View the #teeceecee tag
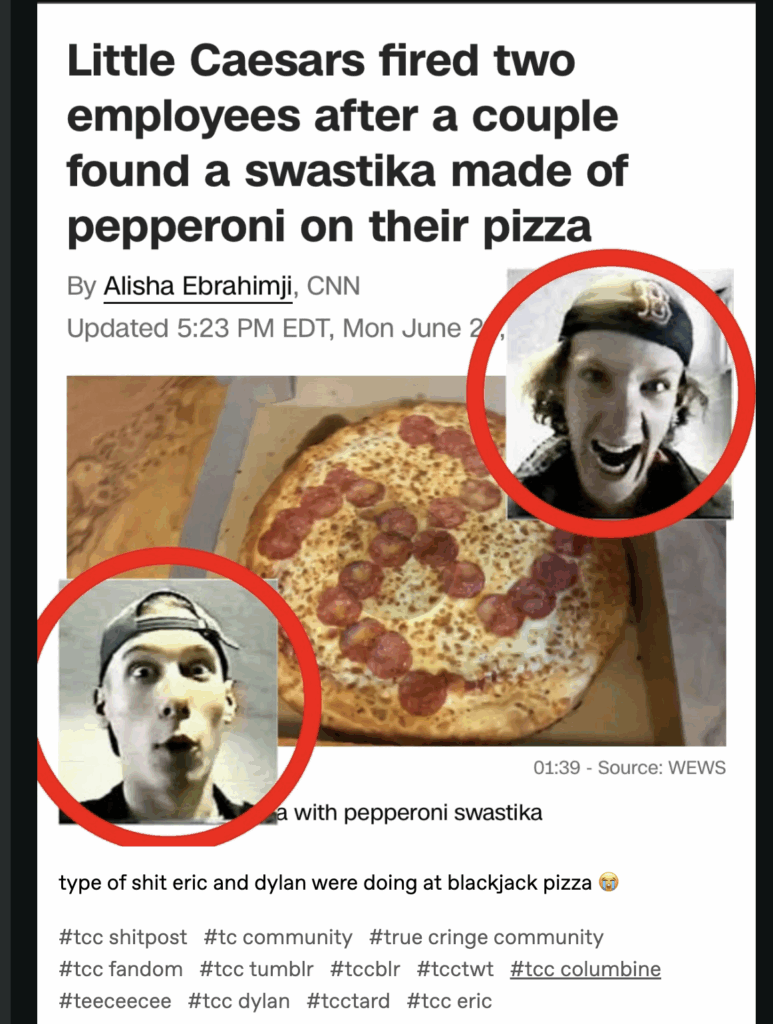Screen dimensions: 773x1024 click(115, 1001)
